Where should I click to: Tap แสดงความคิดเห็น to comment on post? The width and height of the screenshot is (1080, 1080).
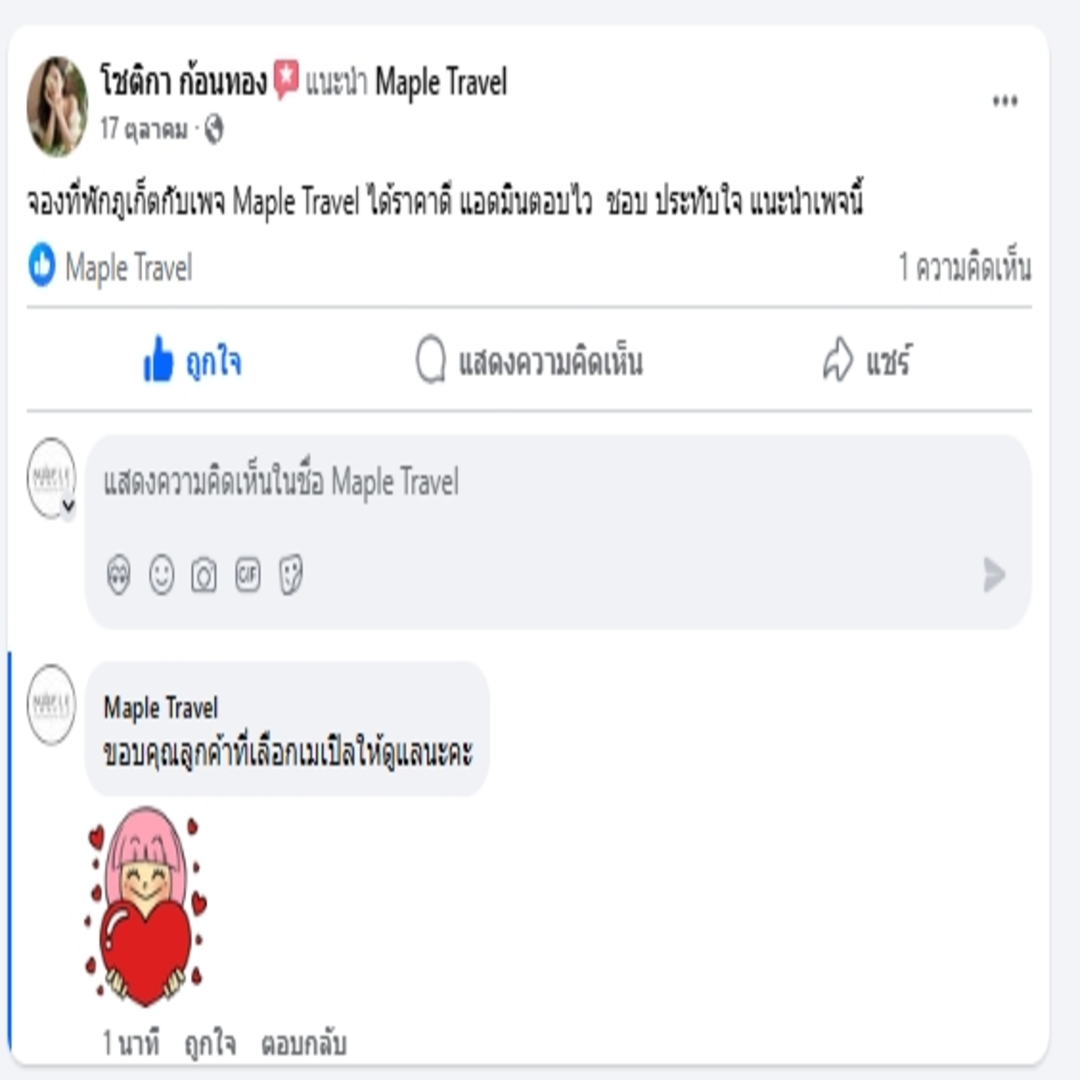(529, 361)
